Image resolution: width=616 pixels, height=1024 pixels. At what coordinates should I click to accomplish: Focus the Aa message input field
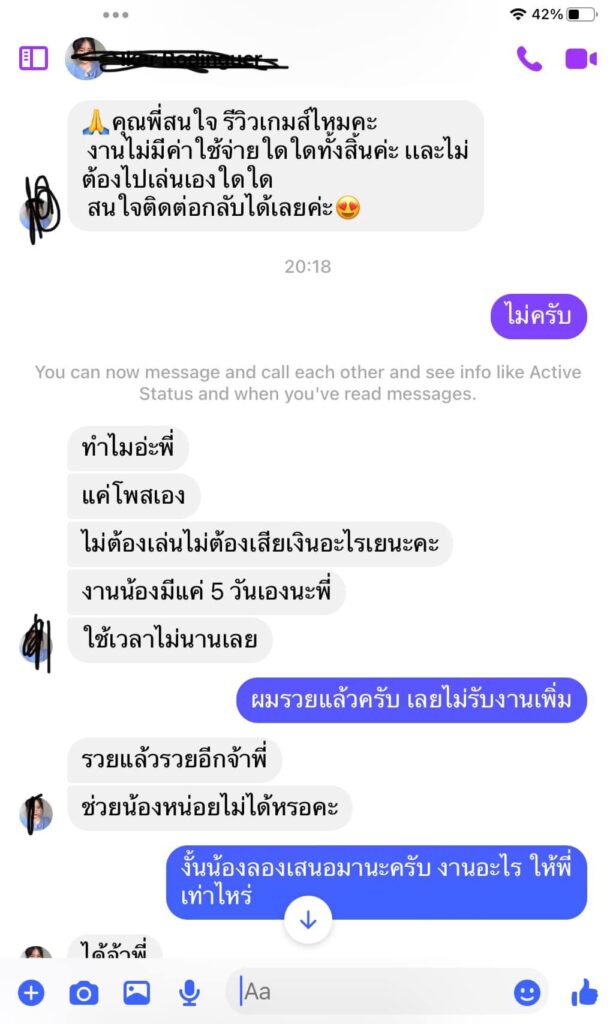[x=370, y=992]
